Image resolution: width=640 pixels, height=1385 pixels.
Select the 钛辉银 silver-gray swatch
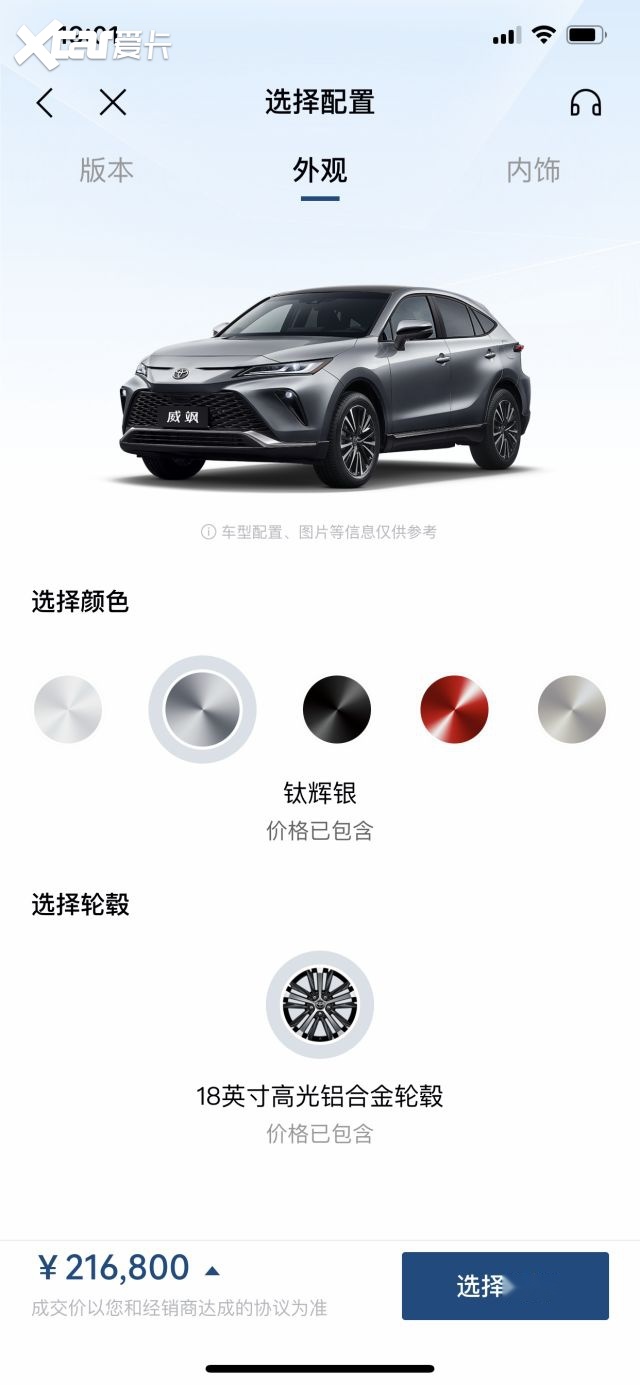[202, 709]
